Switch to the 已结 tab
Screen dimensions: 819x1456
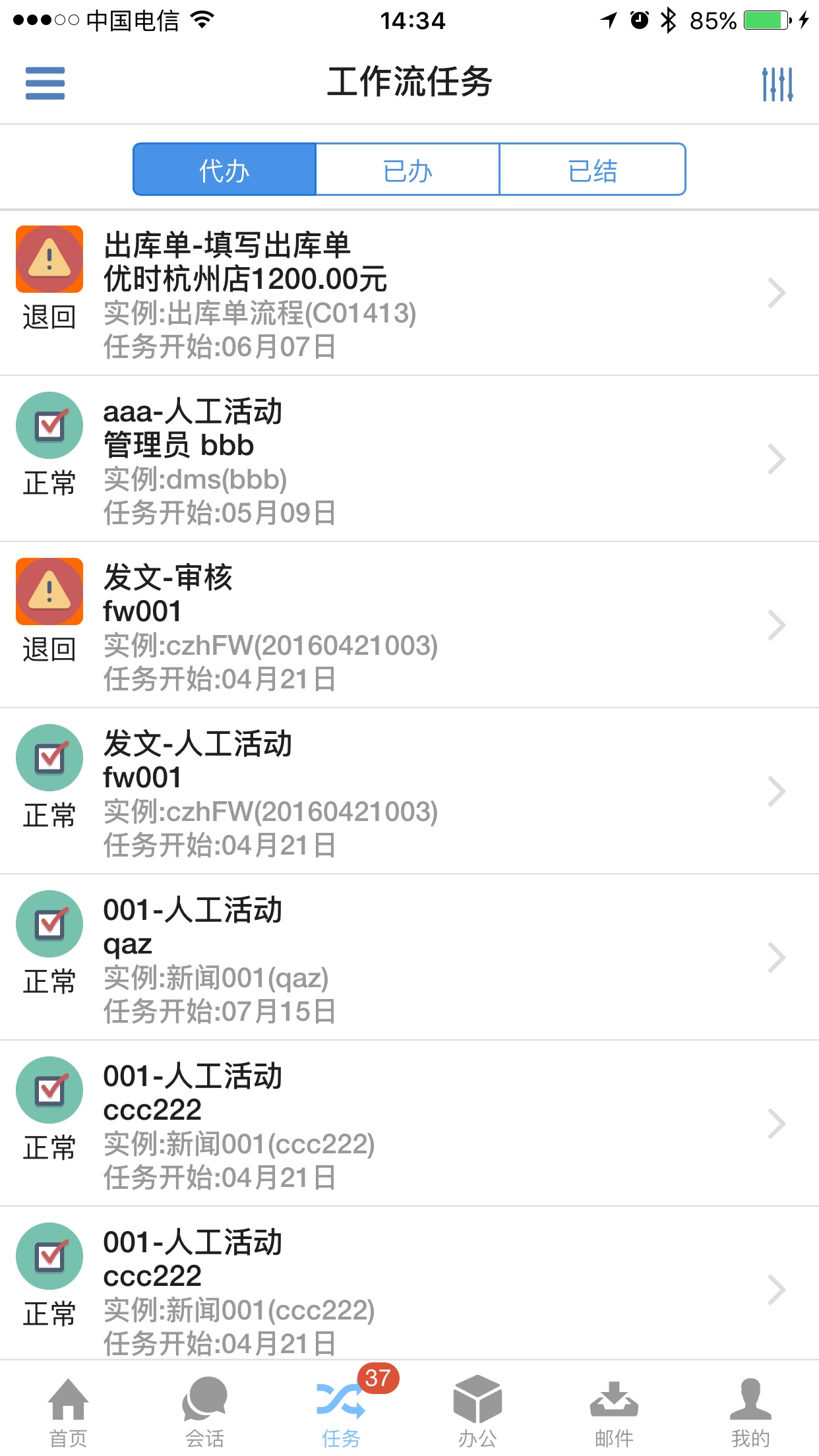[593, 169]
